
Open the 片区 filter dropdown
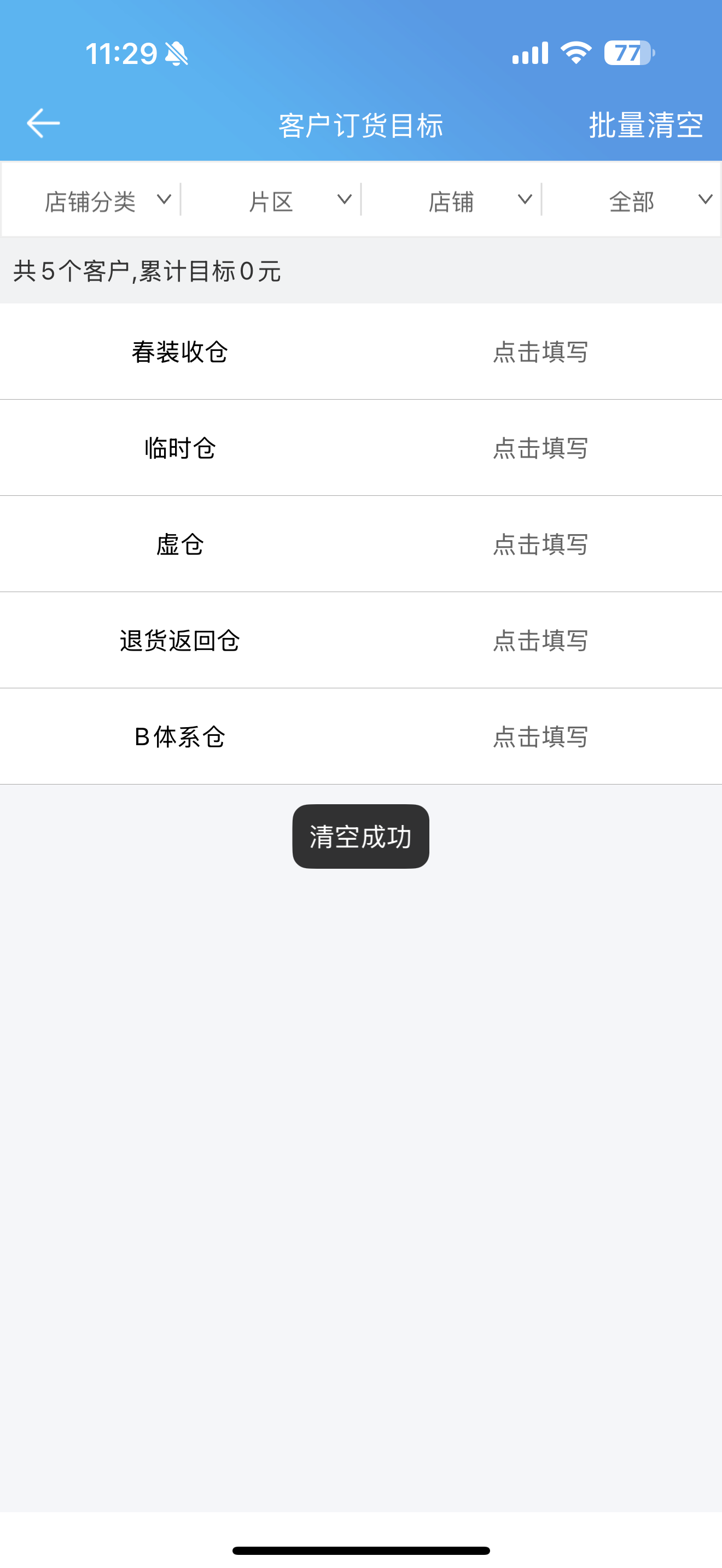tap(271, 200)
